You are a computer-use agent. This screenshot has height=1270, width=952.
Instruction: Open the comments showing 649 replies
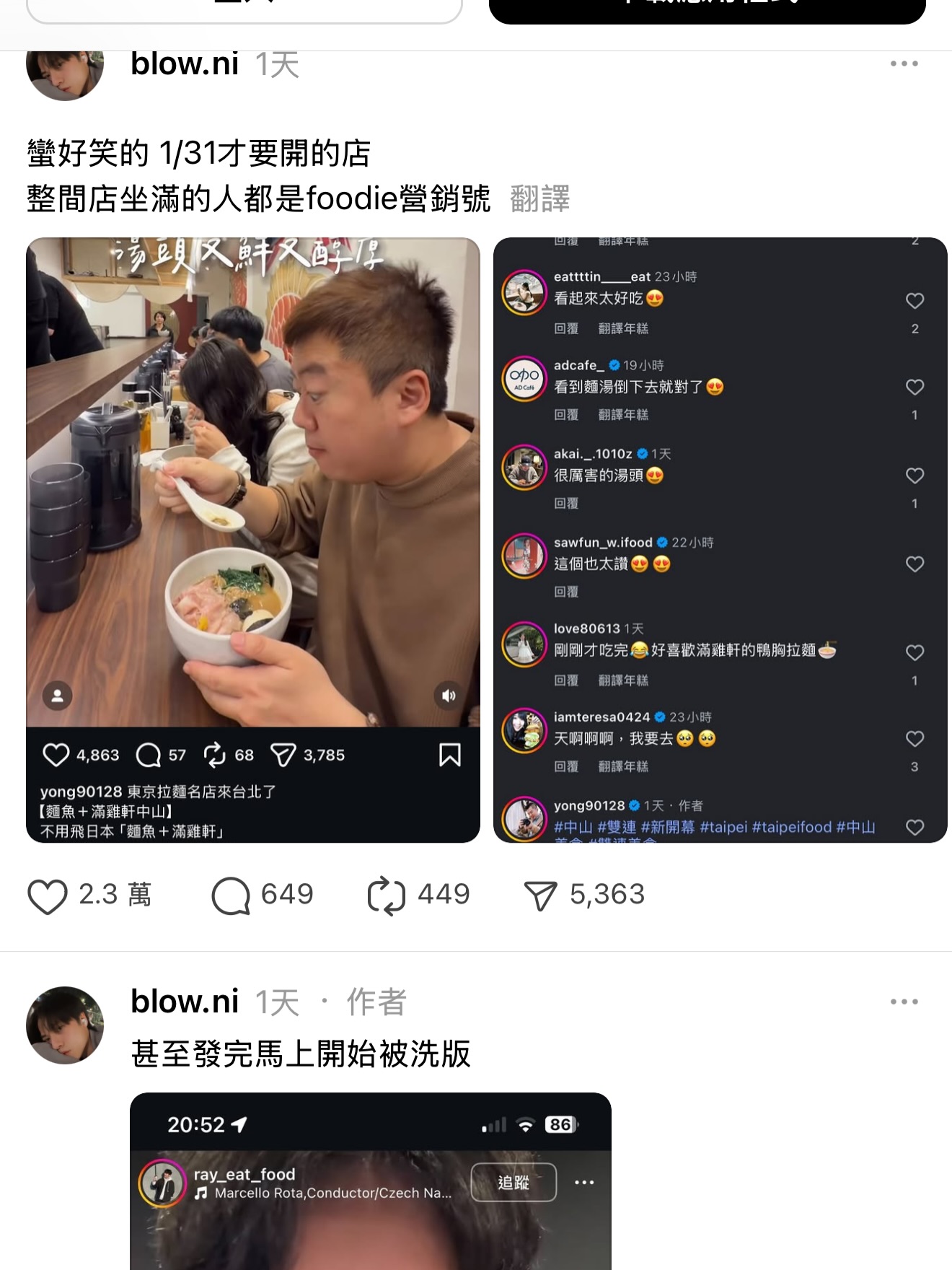click(231, 896)
